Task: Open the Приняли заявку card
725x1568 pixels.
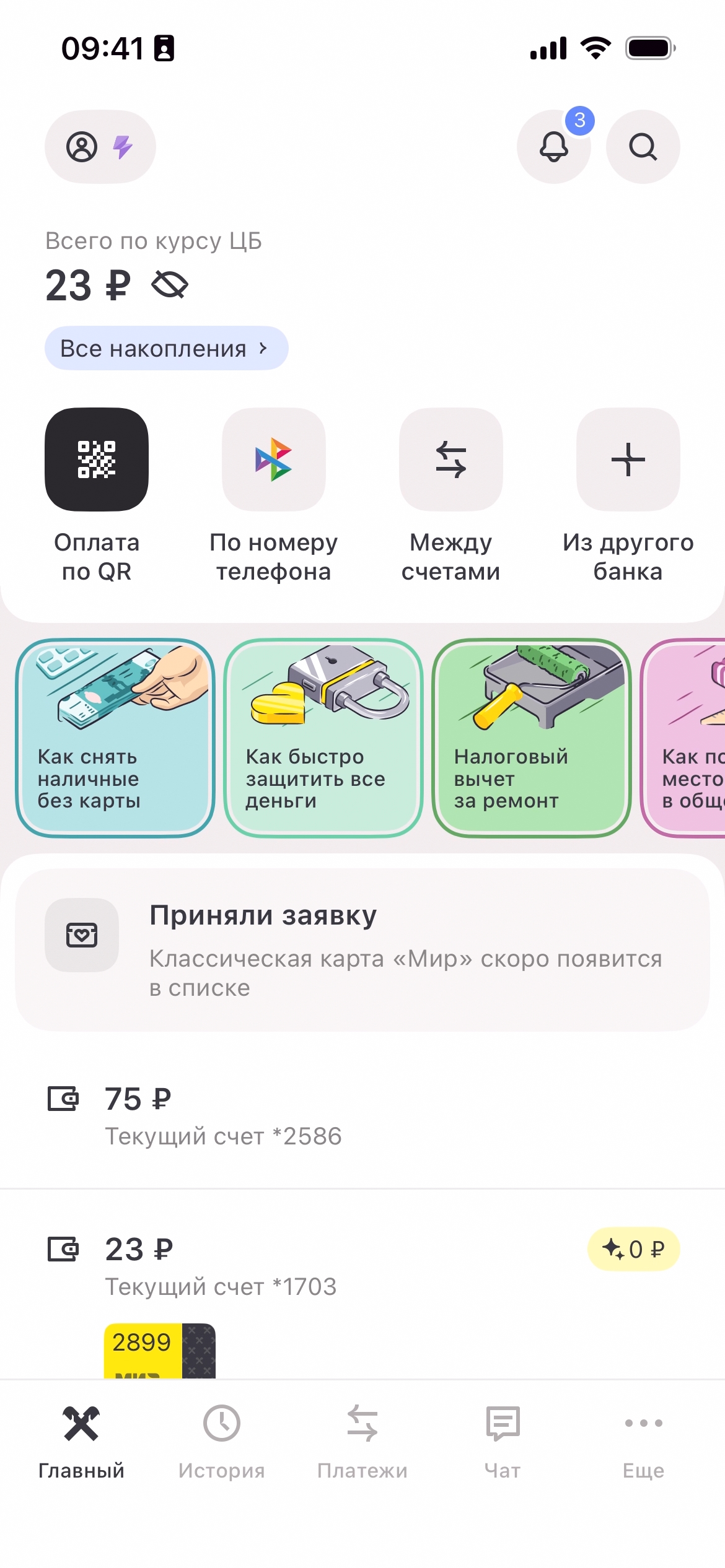Action: (362, 949)
